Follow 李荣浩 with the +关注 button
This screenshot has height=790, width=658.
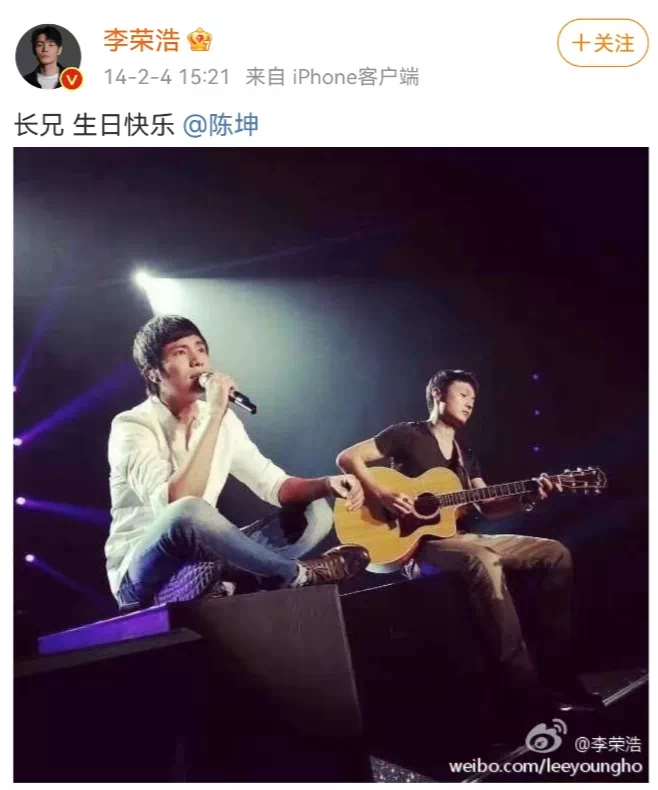point(602,43)
